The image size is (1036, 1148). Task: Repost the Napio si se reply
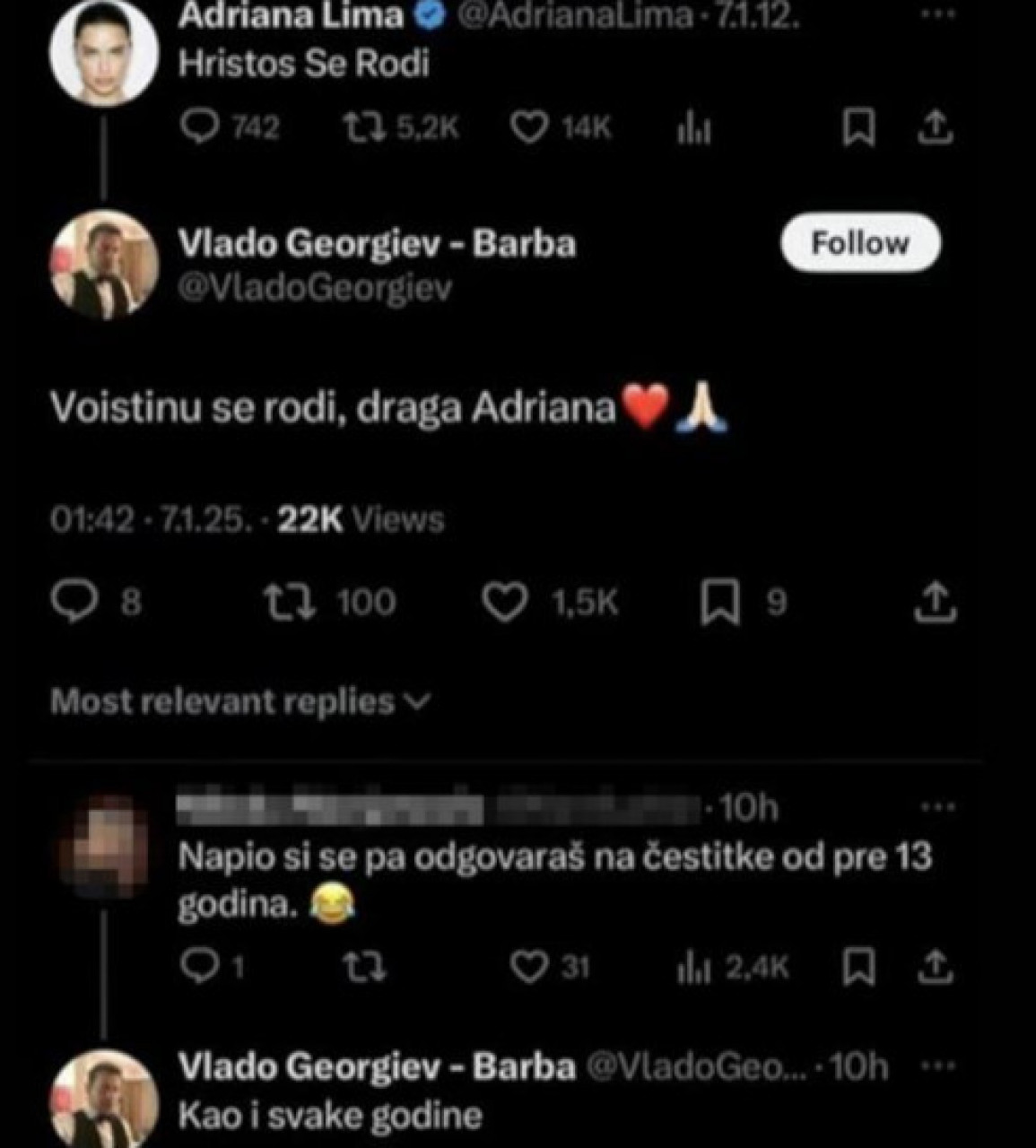pos(366,967)
